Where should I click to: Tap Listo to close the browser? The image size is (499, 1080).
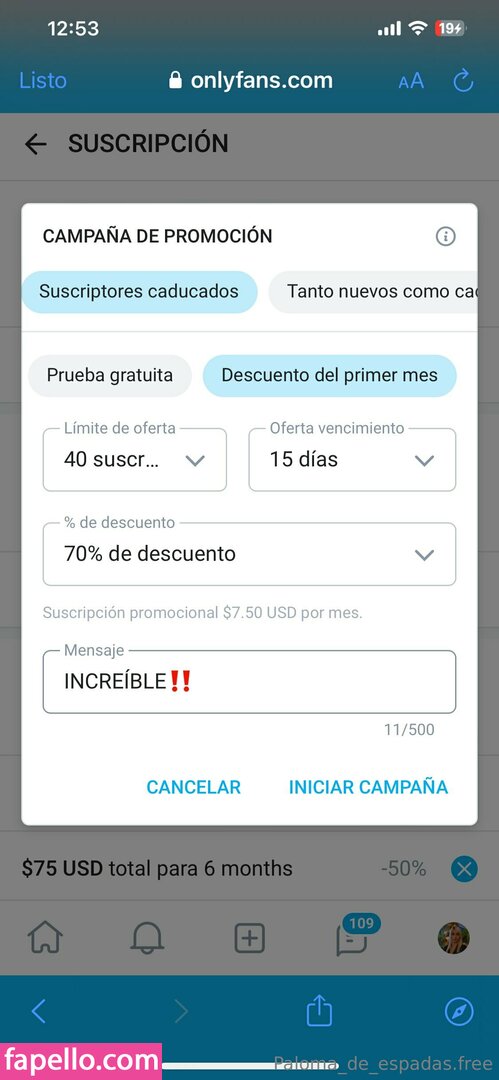tap(43, 81)
